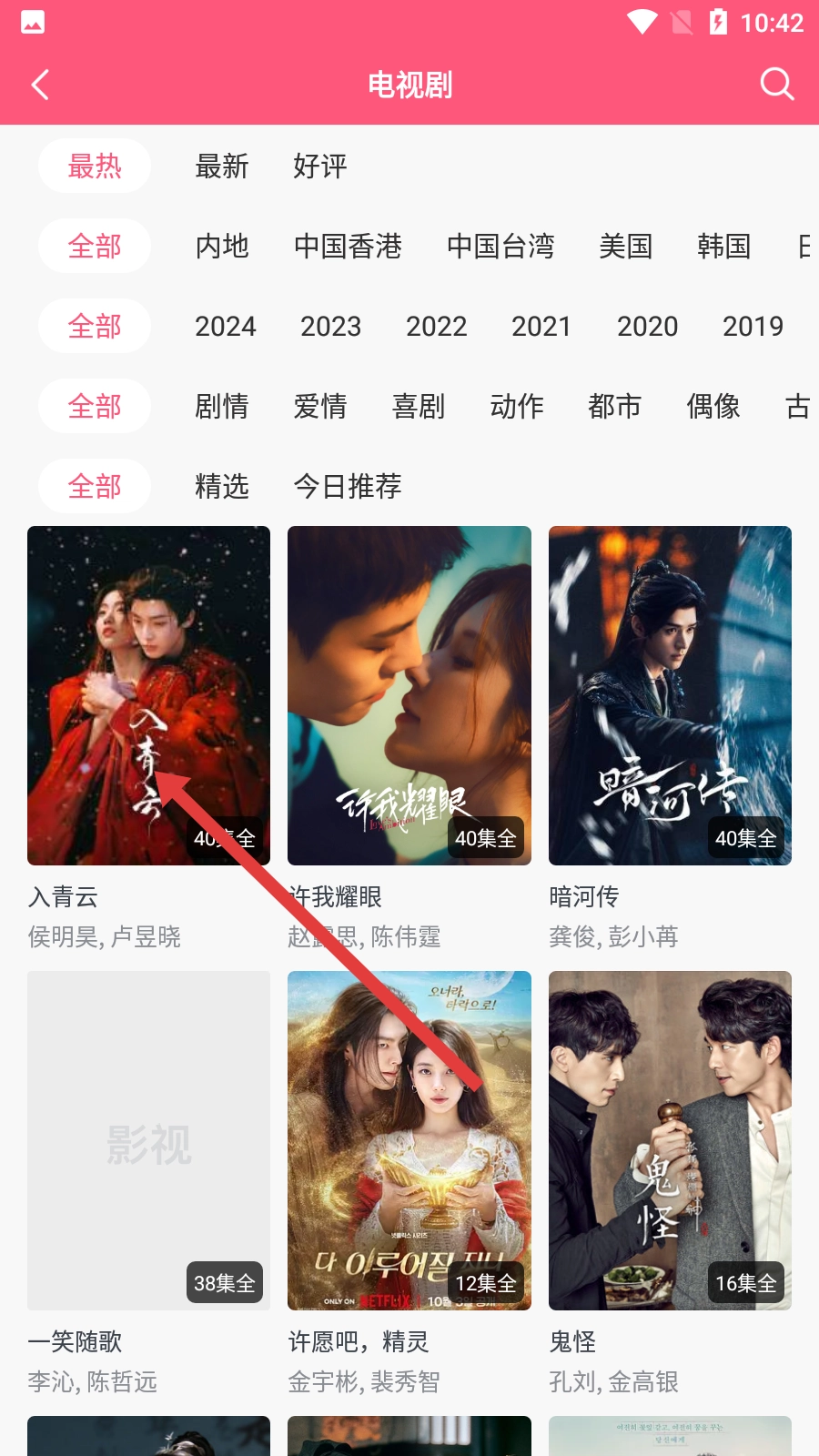Open the drama 许我耀眼
The height and width of the screenshot is (1456, 819).
click(409, 695)
